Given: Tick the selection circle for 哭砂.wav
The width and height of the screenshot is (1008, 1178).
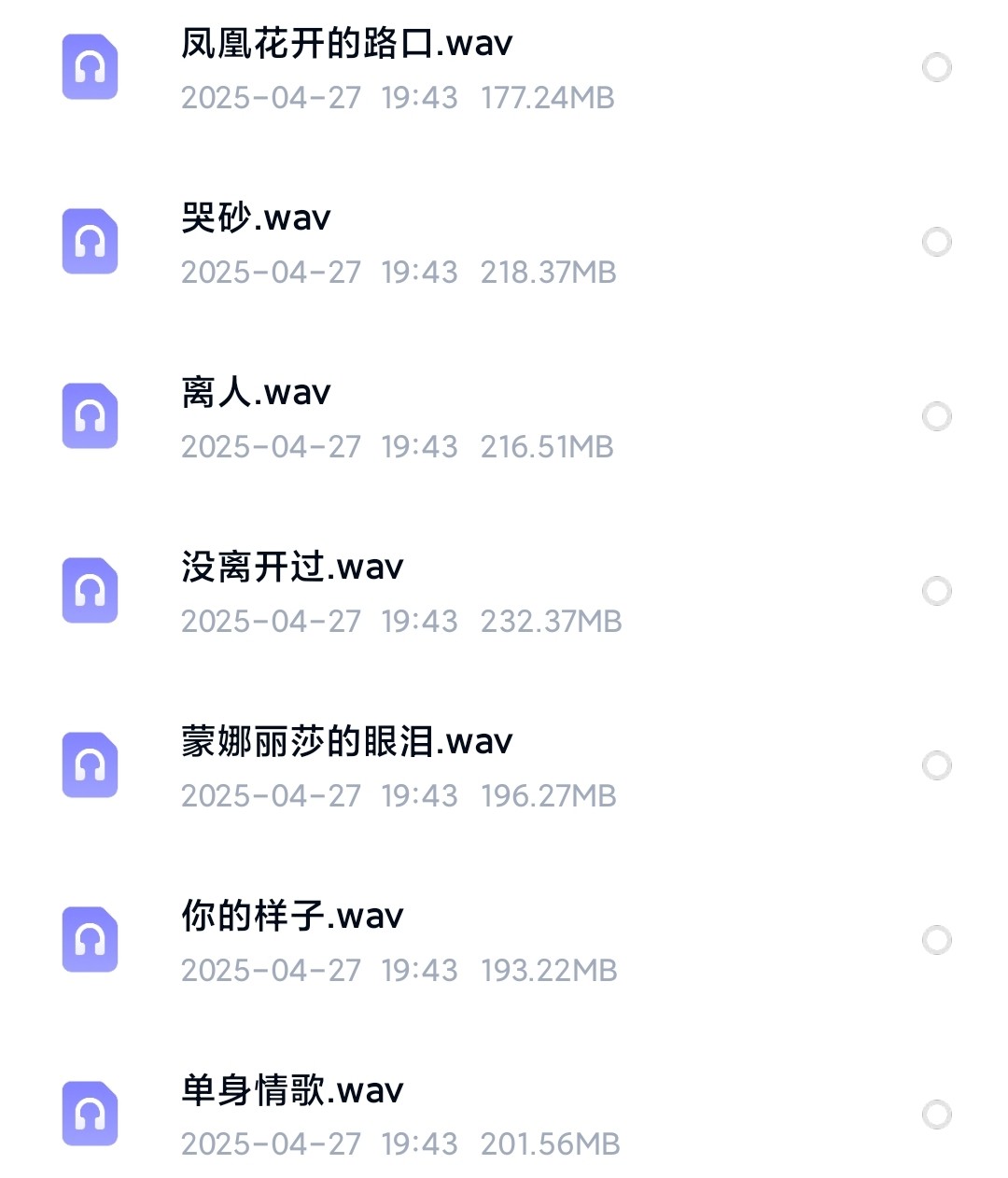Looking at the screenshot, I should (x=936, y=242).
